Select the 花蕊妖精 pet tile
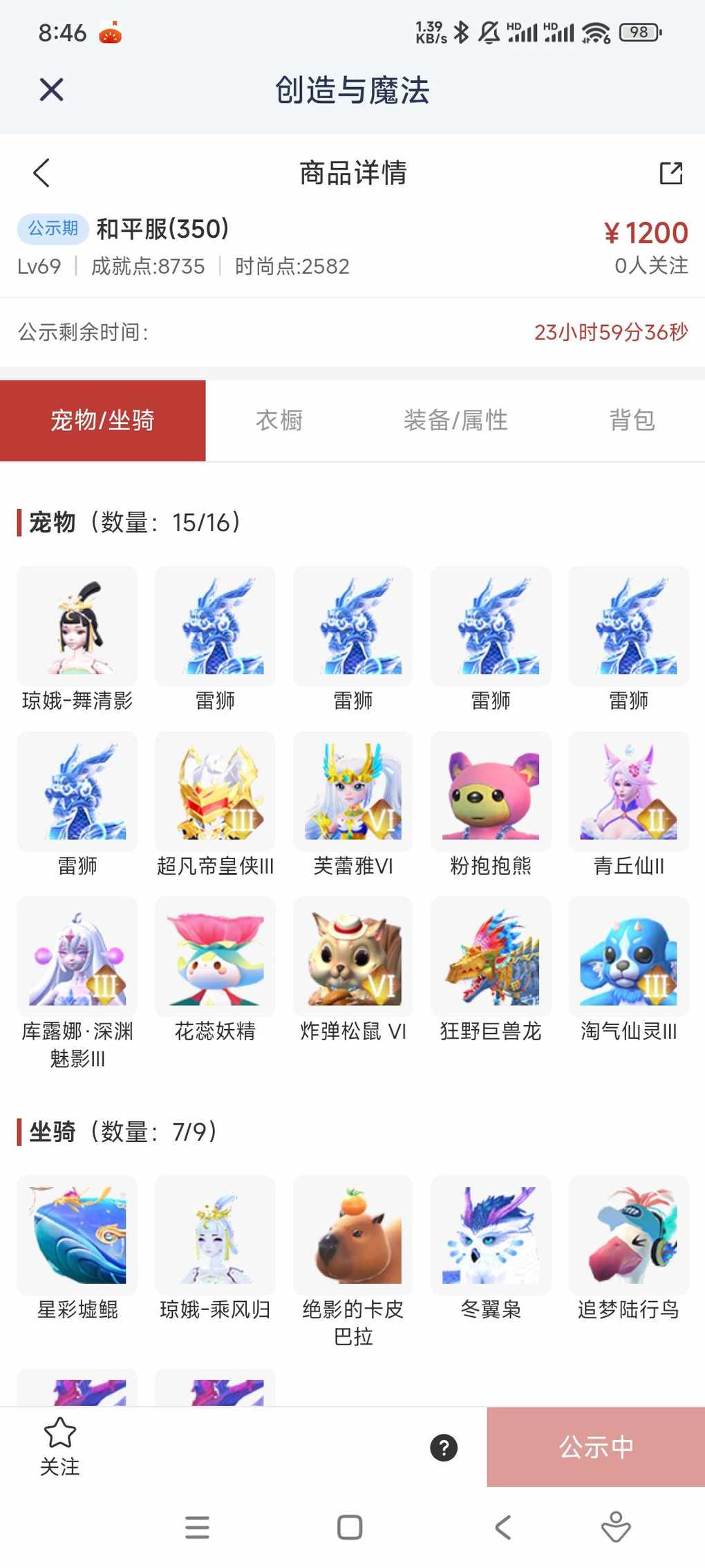The width and height of the screenshot is (705, 1568). (x=215, y=957)
